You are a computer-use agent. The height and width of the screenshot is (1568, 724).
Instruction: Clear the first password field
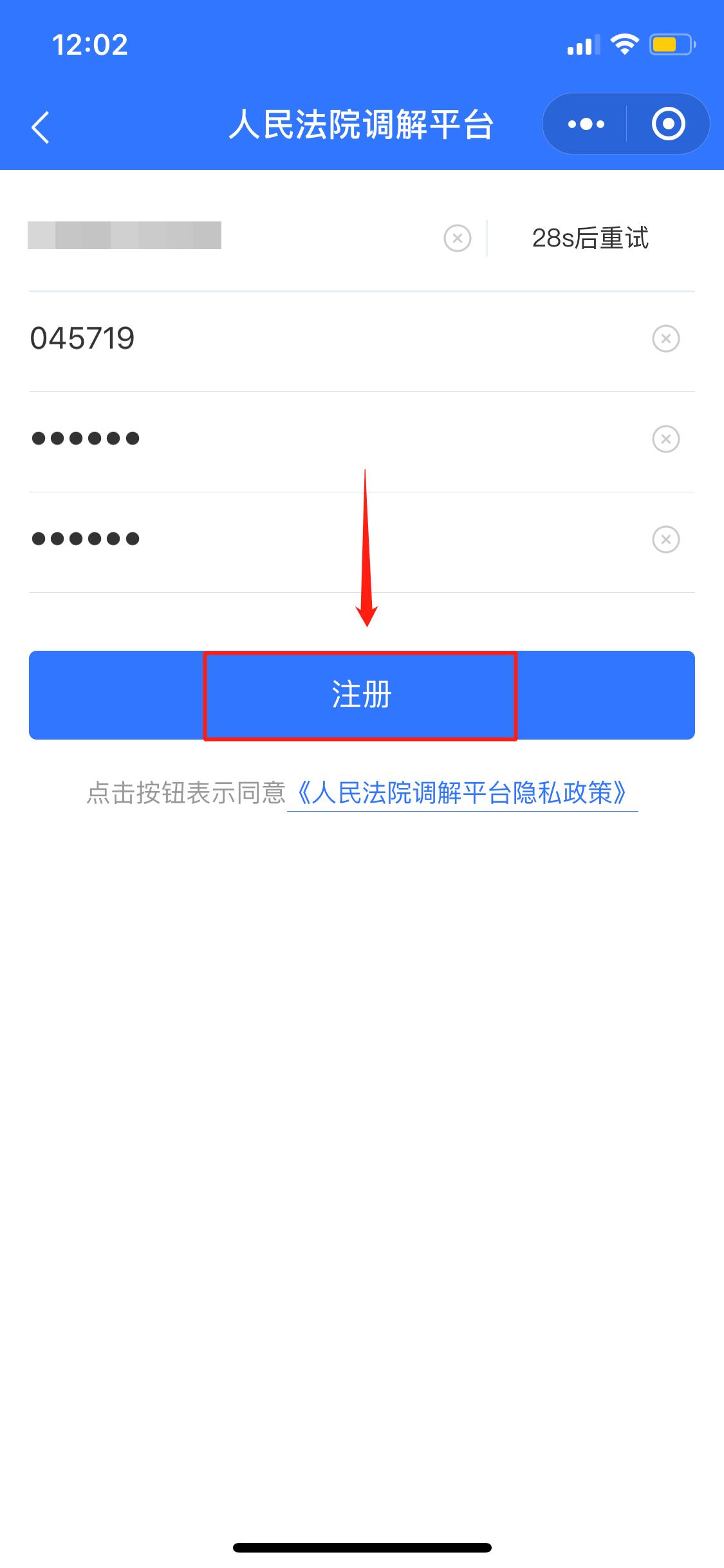tap(665, 439)
